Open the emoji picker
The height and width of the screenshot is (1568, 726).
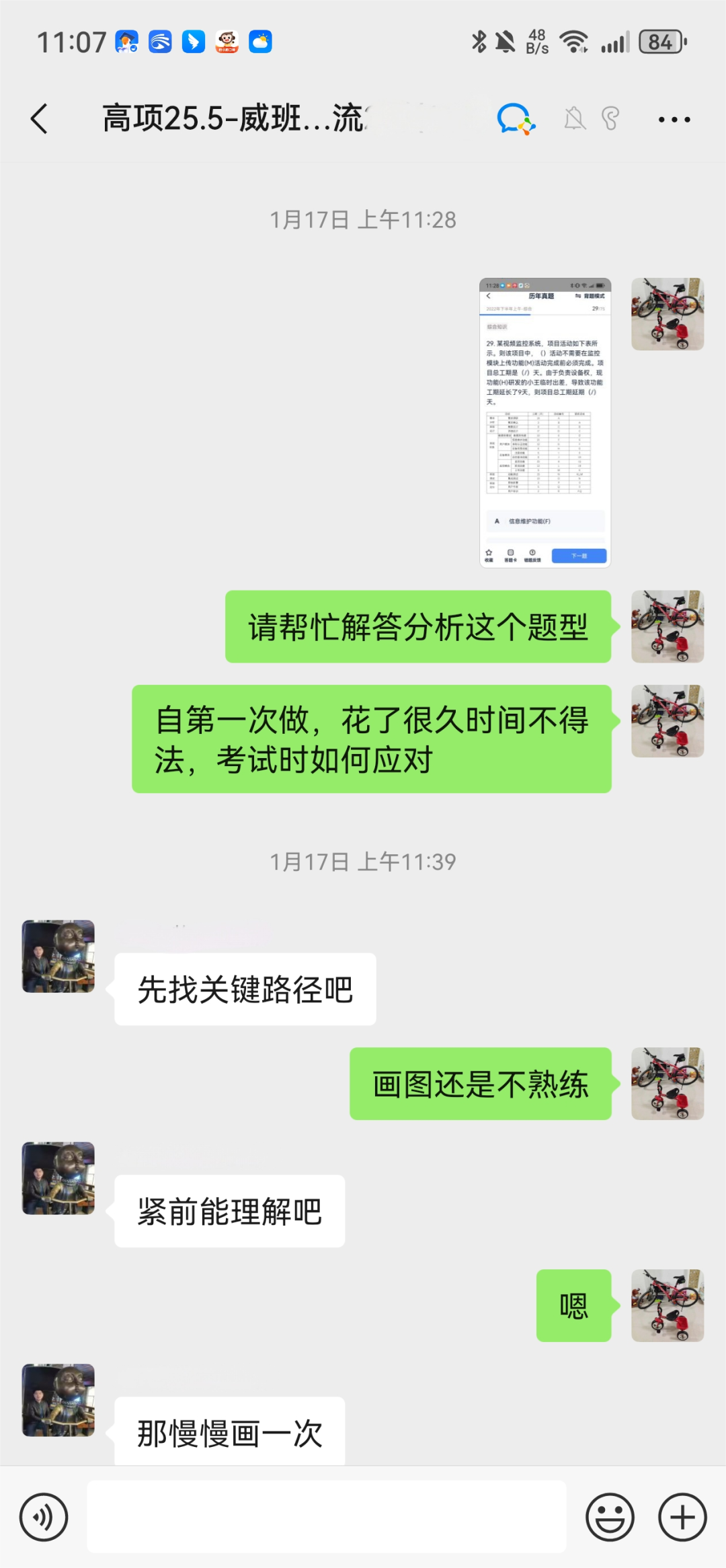point(610,1517)
